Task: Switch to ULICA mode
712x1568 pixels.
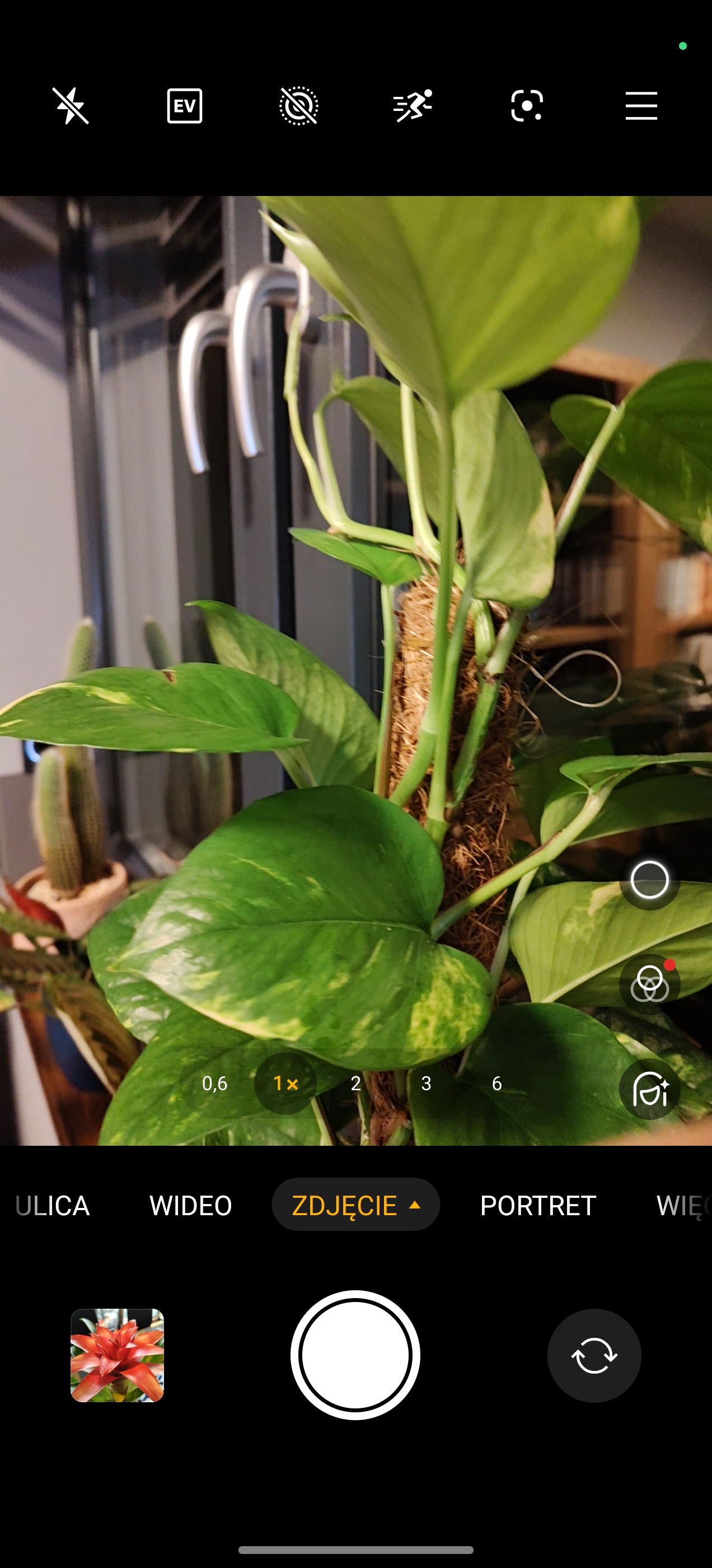Action: [x=52, y=1205]
